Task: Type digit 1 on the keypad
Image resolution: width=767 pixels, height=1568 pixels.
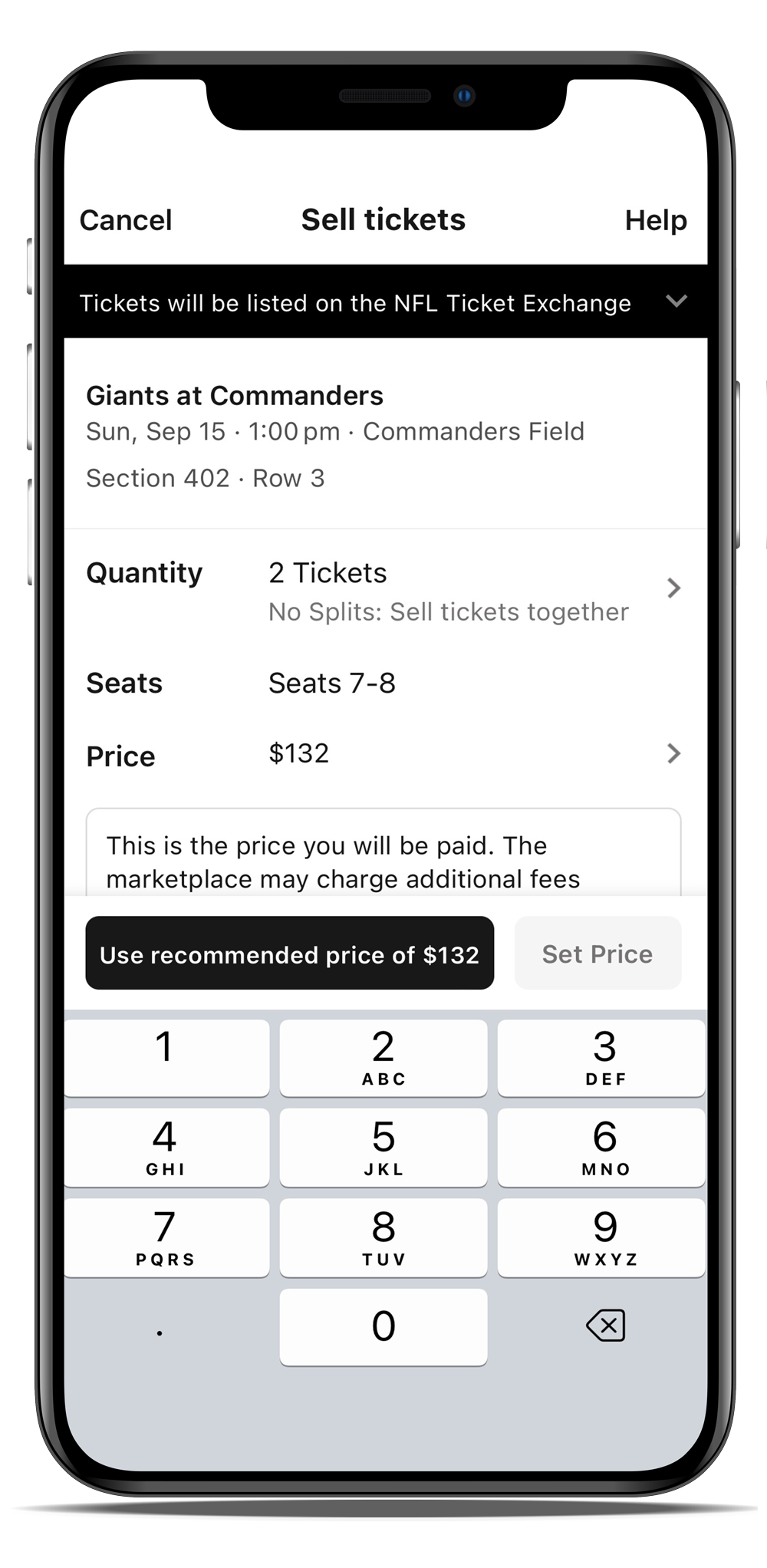Action: pyautogui.click(x=166, y=1057)
